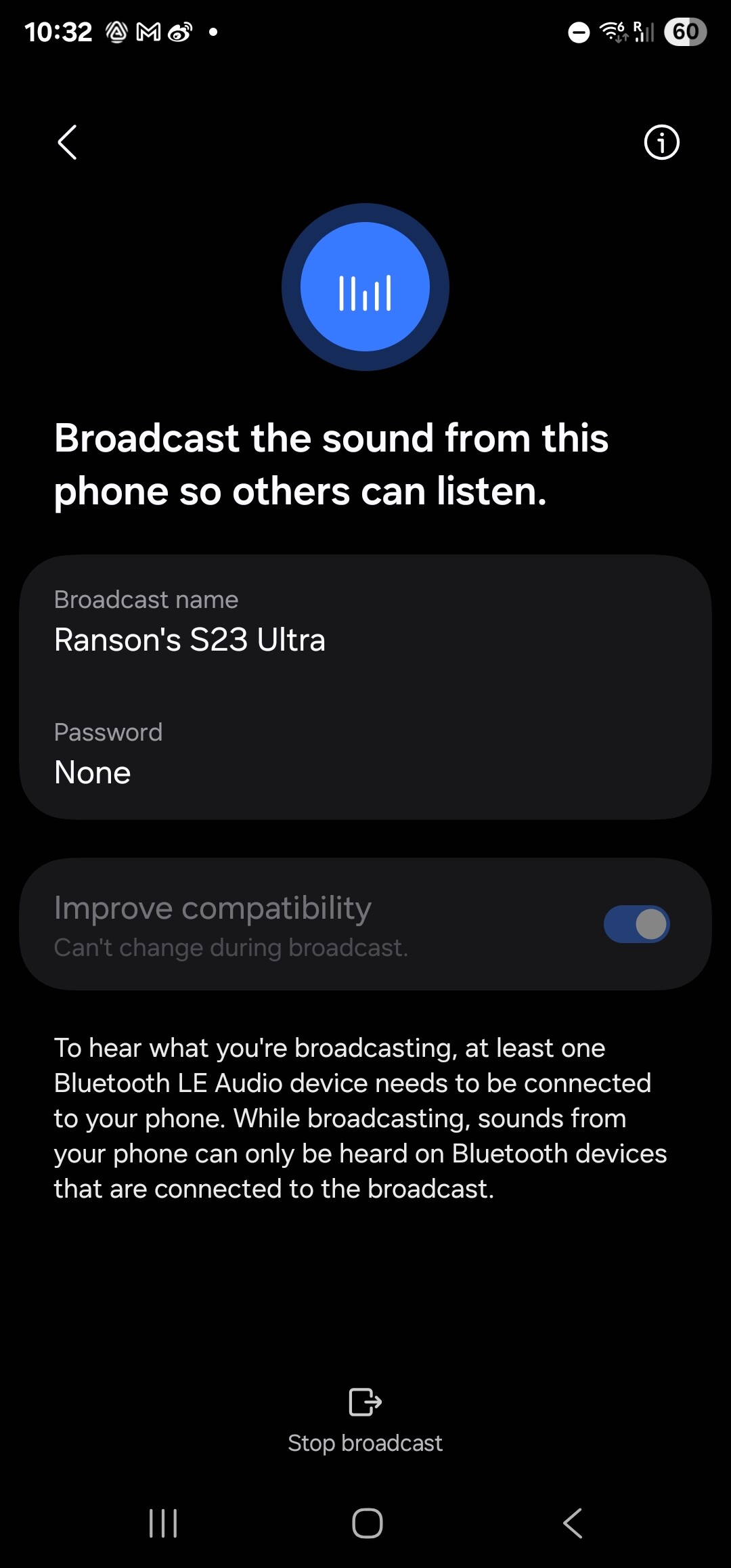Go back using the top-left arrow

coord(67,142)
